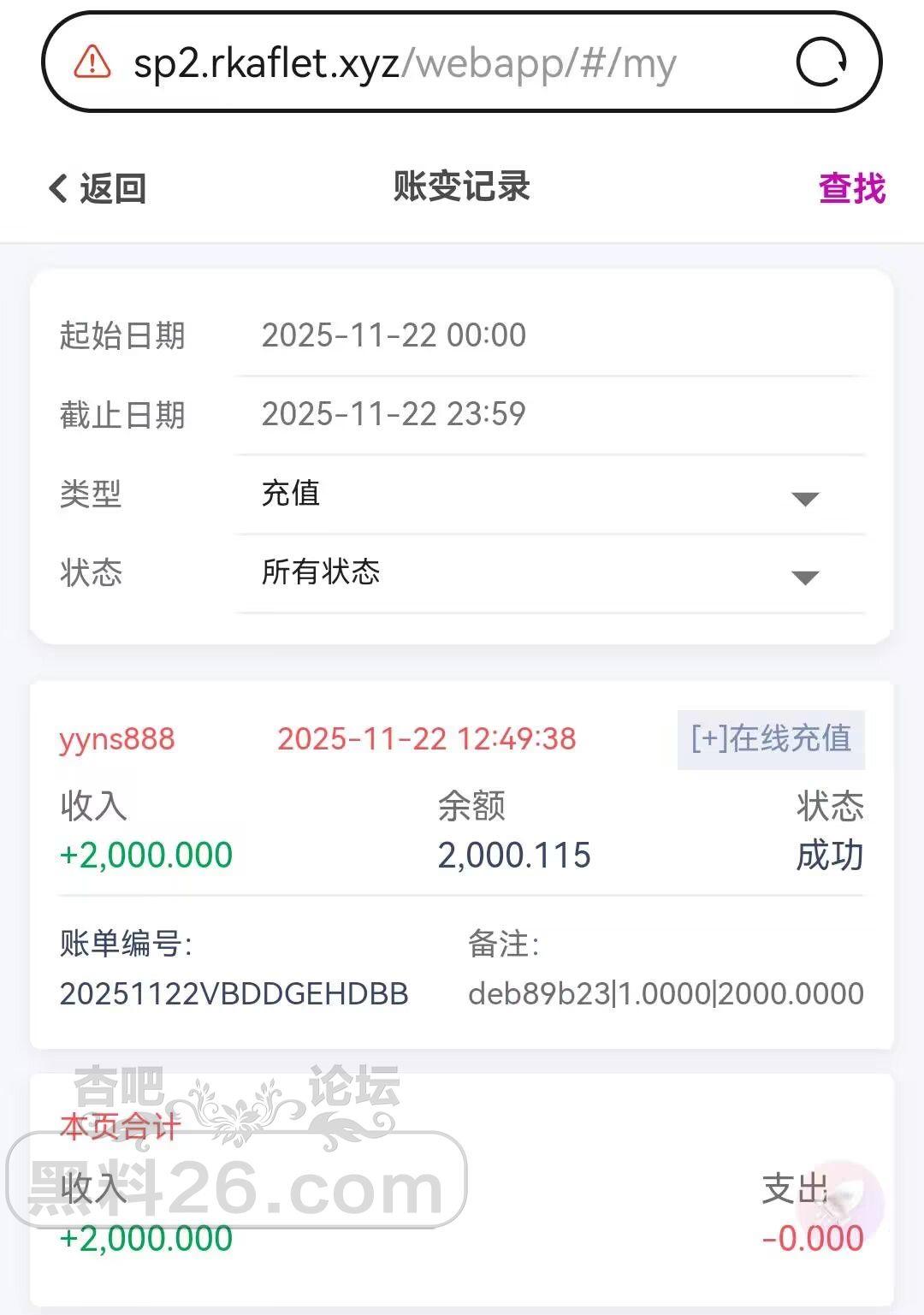
Task: Go back with the 返回 button
Action: pyautogui.click(x=98, y=188)
